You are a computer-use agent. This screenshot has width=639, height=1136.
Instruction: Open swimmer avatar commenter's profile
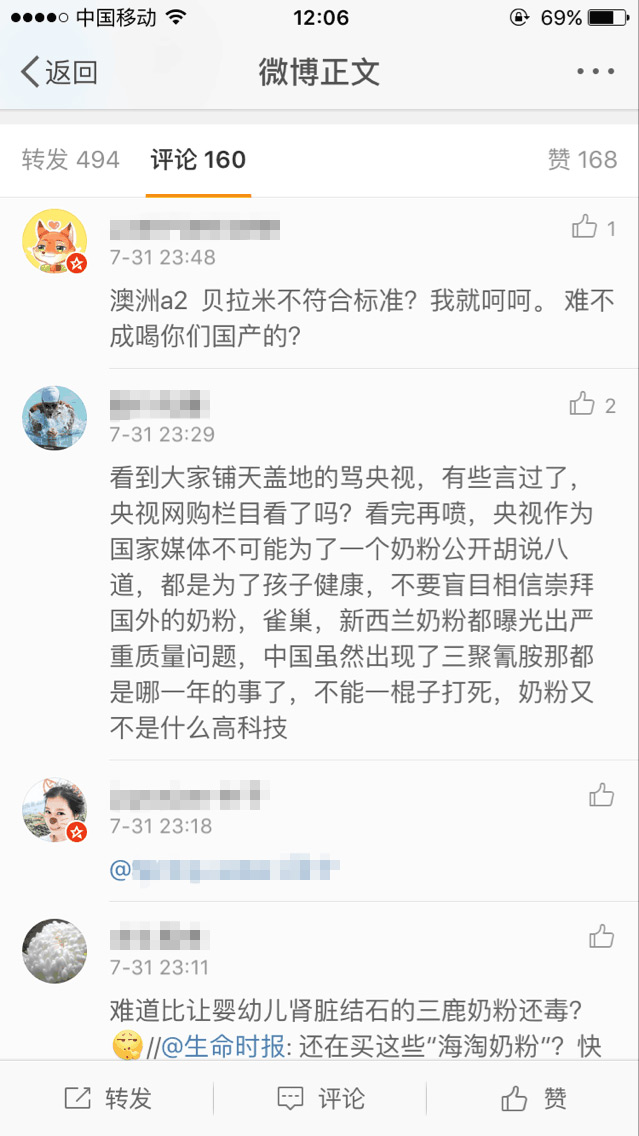tap(54, 417)
